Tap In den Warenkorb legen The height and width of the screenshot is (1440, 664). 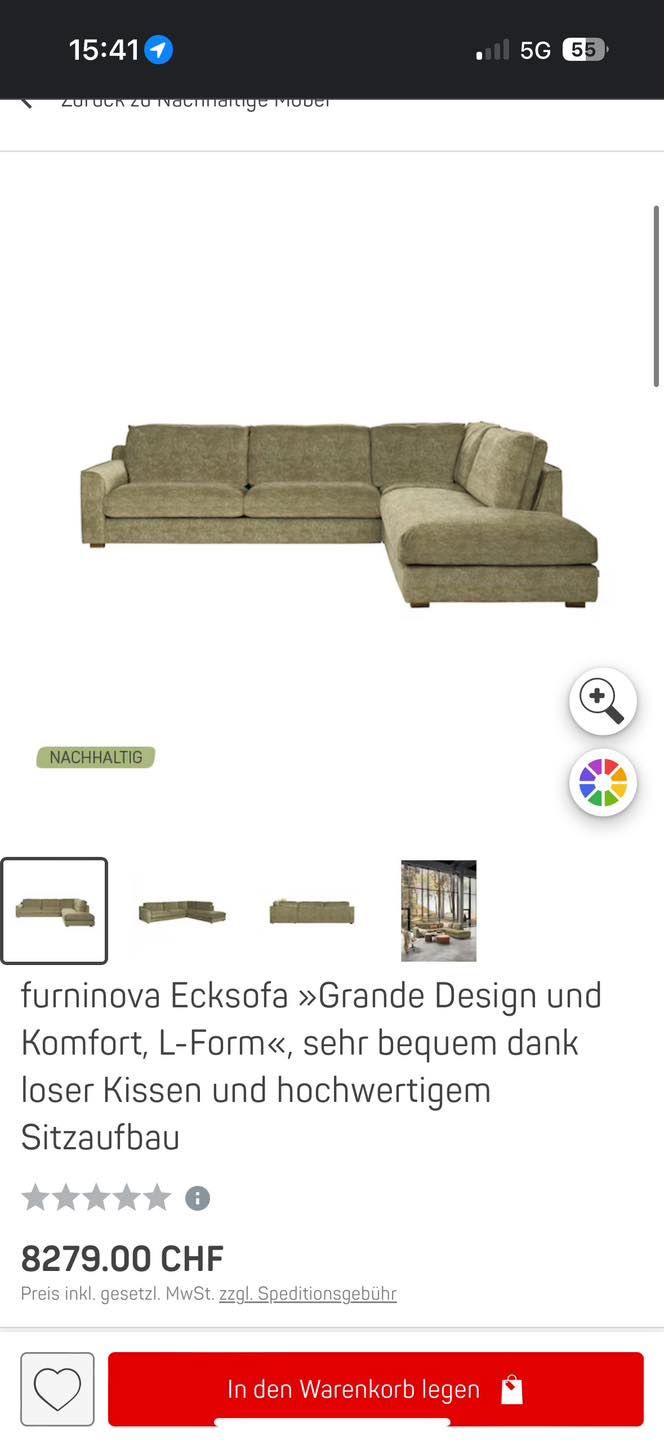click(376, 1389)
